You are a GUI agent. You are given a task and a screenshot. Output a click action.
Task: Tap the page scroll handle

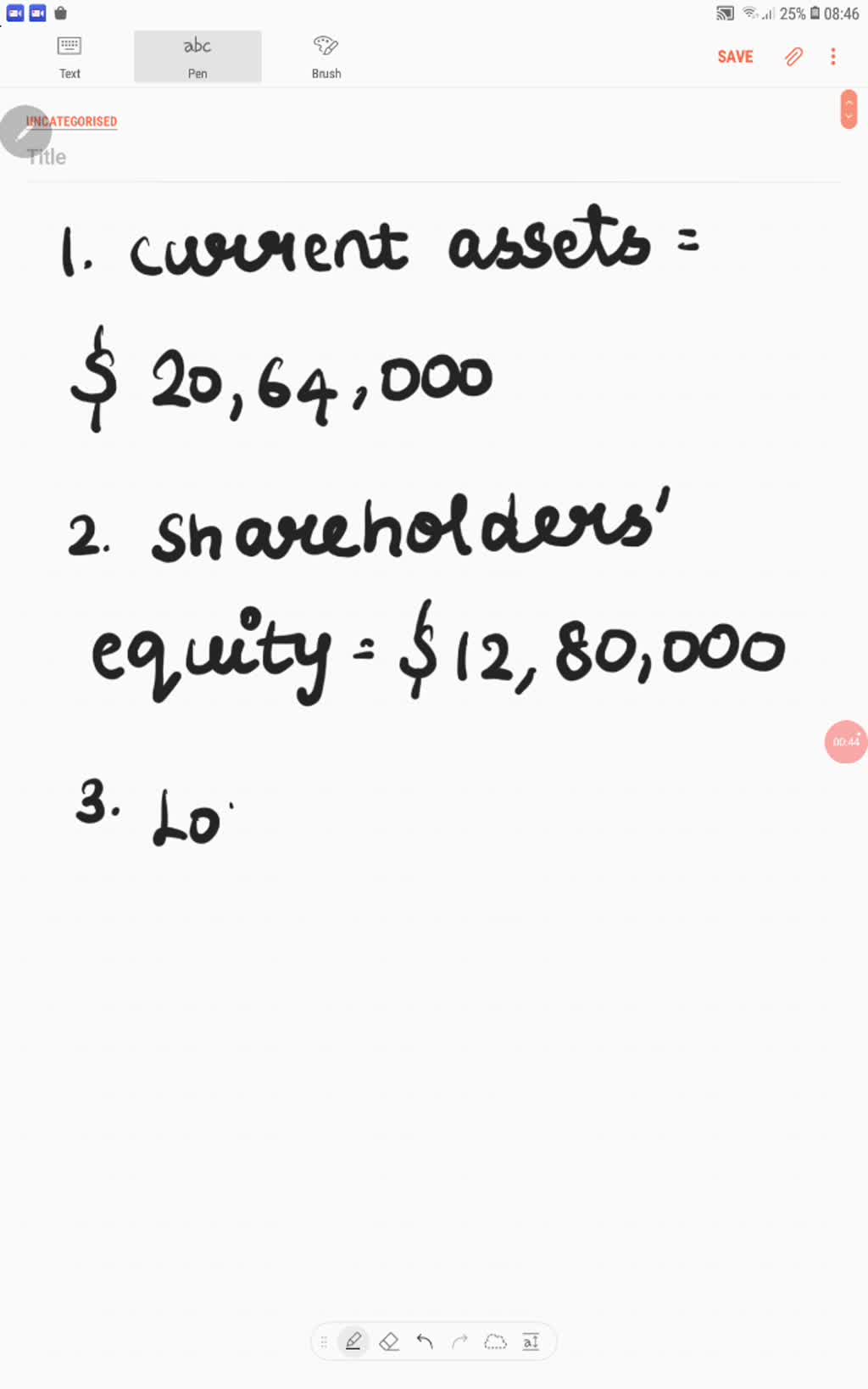pos(849,109)
